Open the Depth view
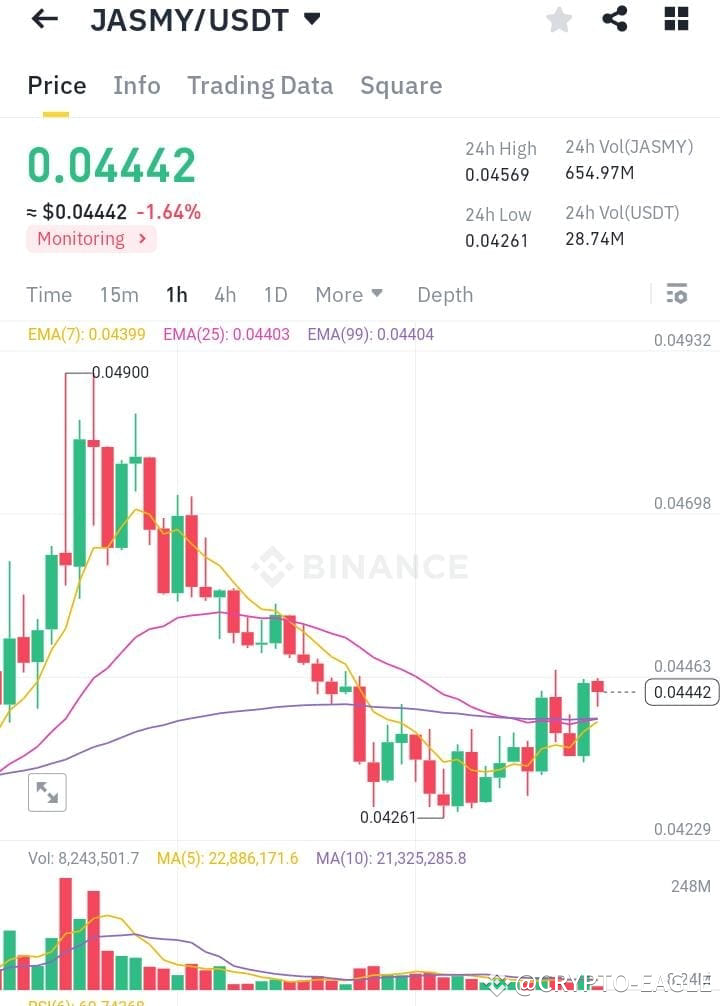The image size is (720, 1006). (445, 294)
